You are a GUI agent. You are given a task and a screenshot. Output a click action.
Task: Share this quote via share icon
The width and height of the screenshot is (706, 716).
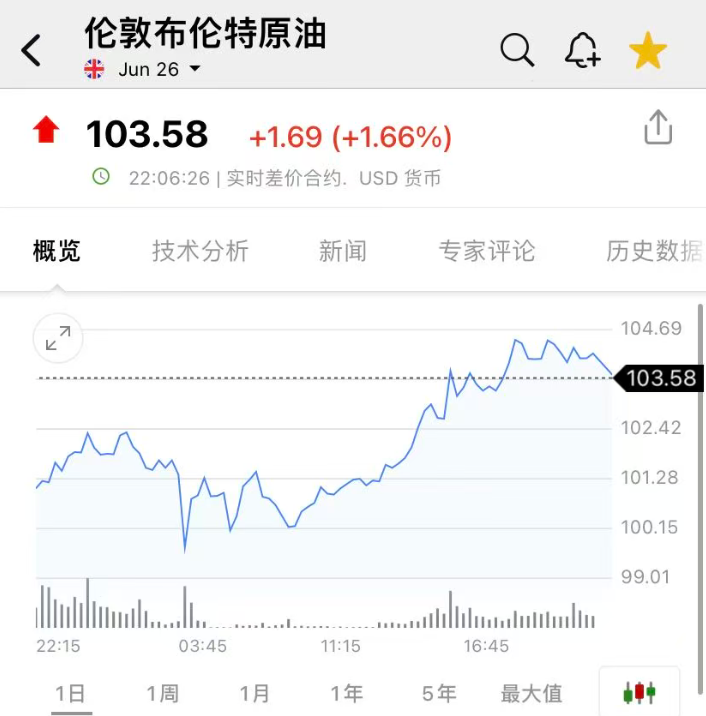coord(657,128)
